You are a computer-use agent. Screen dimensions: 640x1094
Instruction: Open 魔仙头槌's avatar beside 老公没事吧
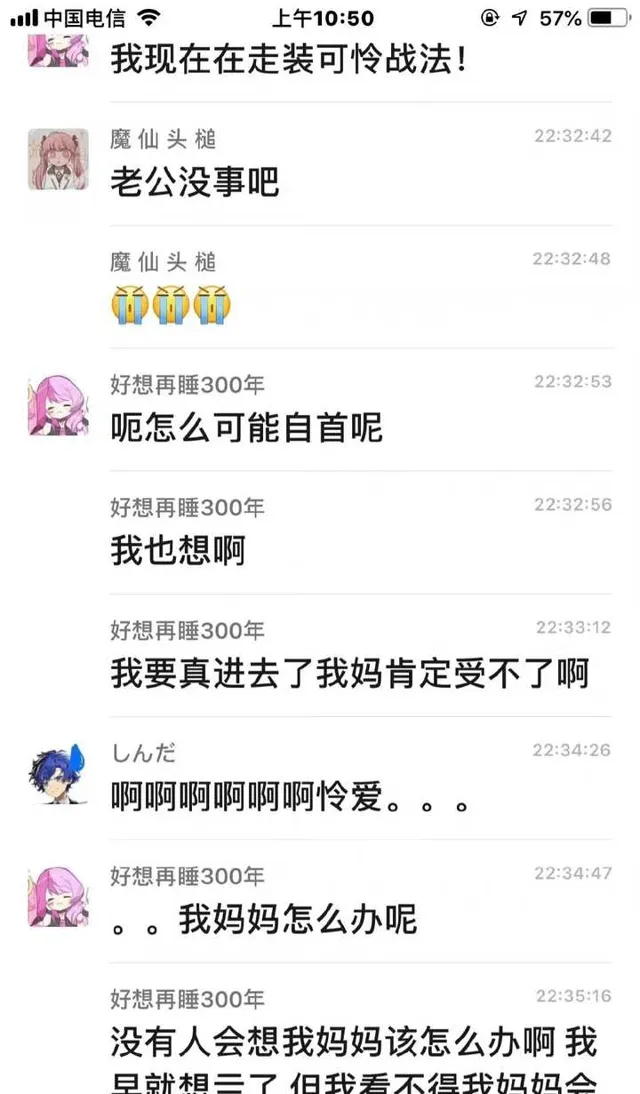(x=58, y=160)
